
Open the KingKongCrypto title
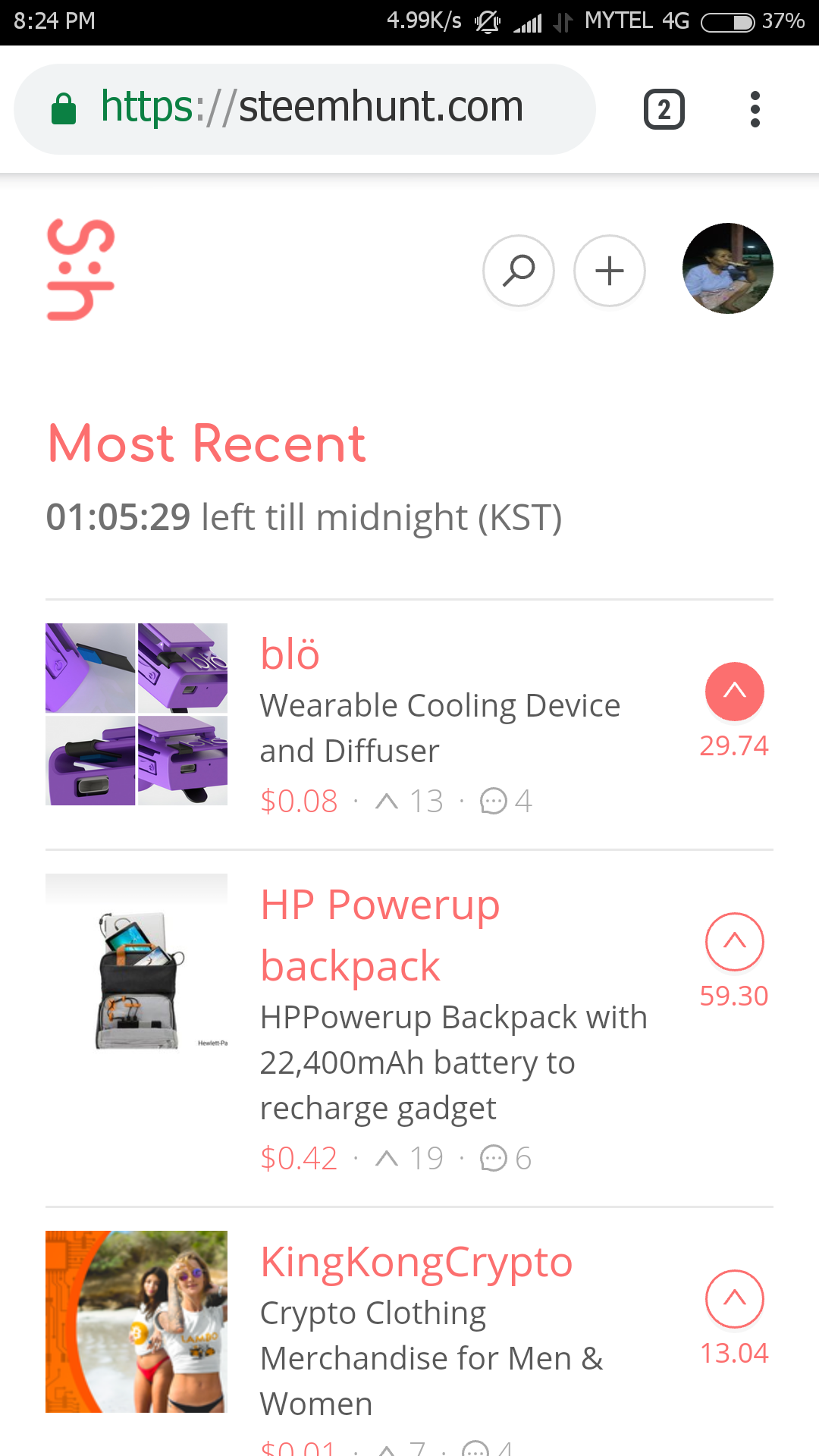416,1262
